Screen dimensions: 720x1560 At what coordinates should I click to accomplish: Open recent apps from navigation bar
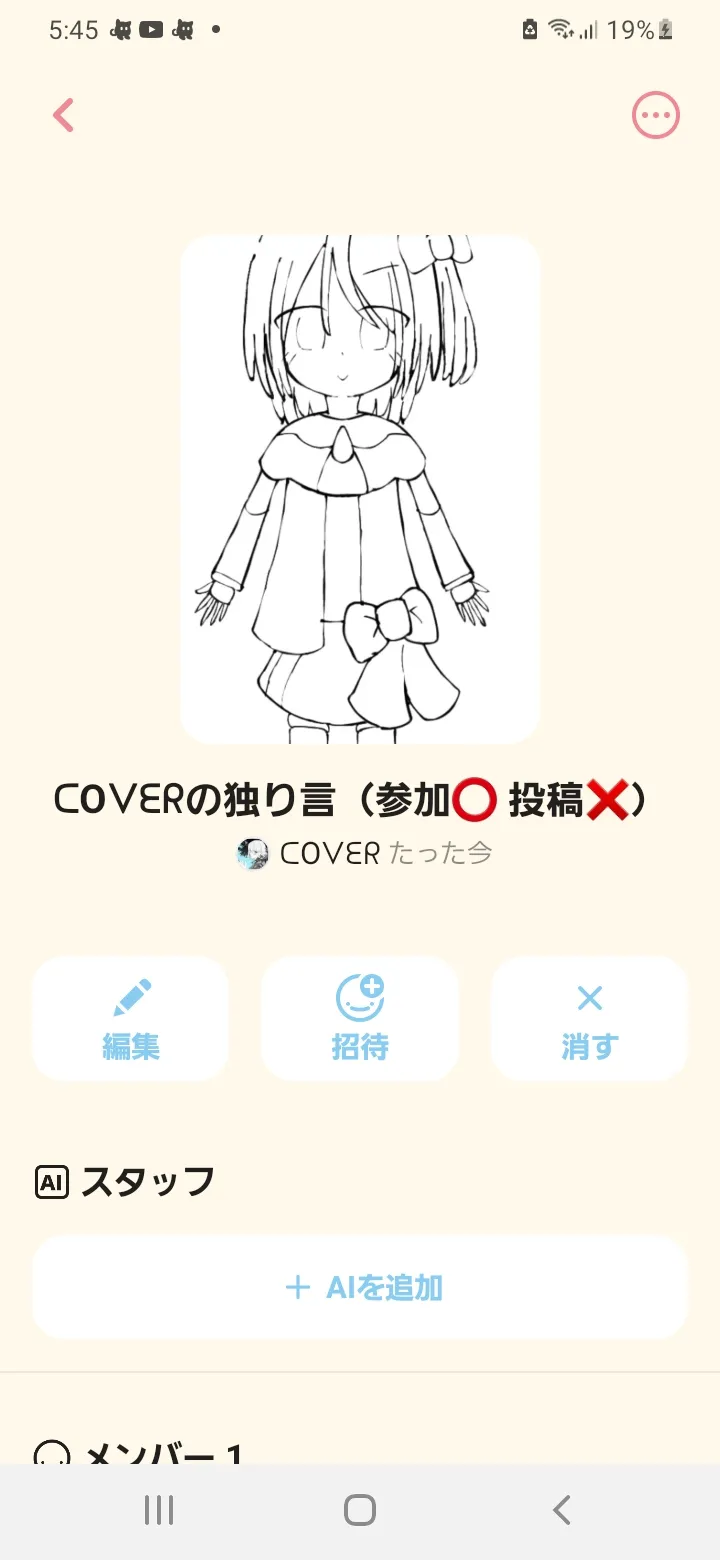click(159, 1510)
